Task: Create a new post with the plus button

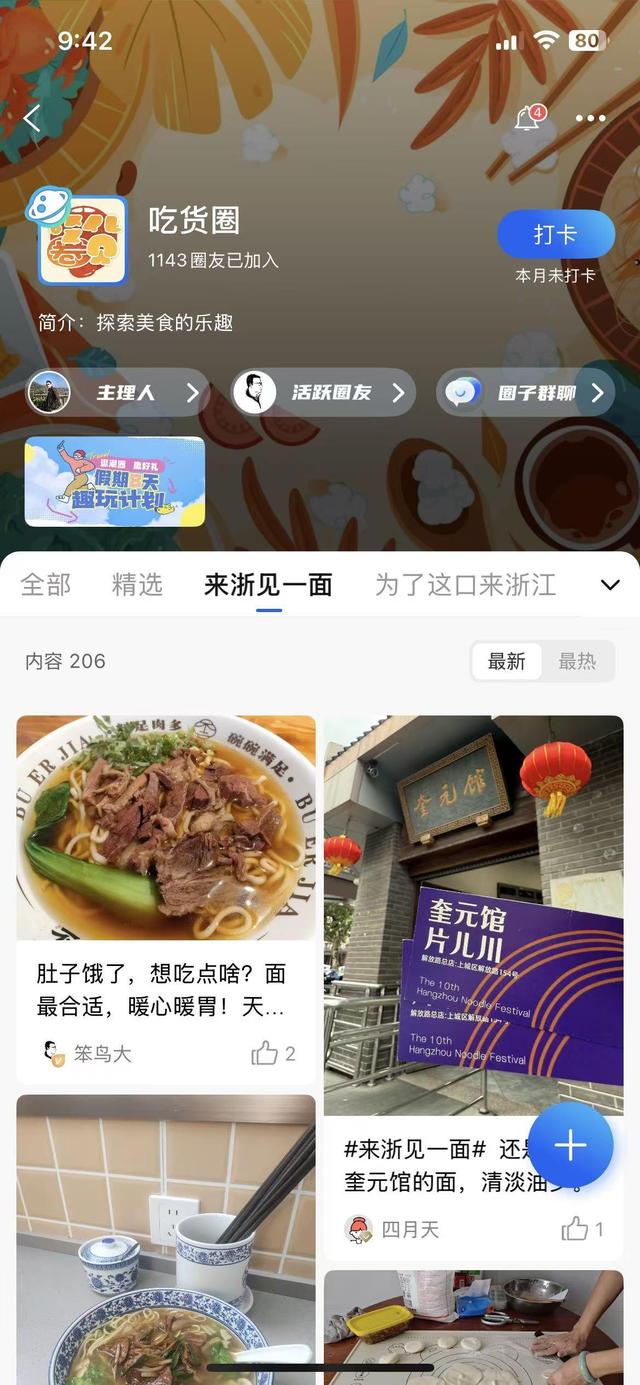Action: click(x=570, y=1146)
